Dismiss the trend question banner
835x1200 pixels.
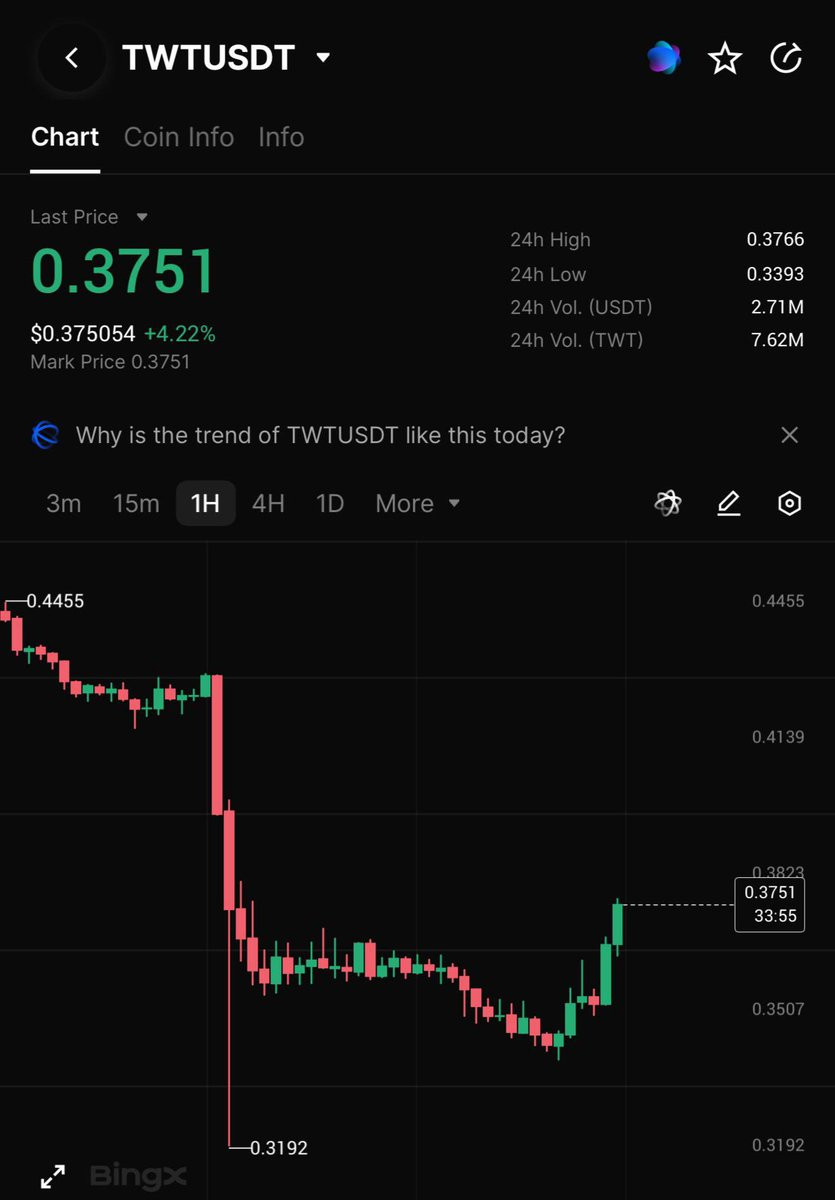pos(789,435)
